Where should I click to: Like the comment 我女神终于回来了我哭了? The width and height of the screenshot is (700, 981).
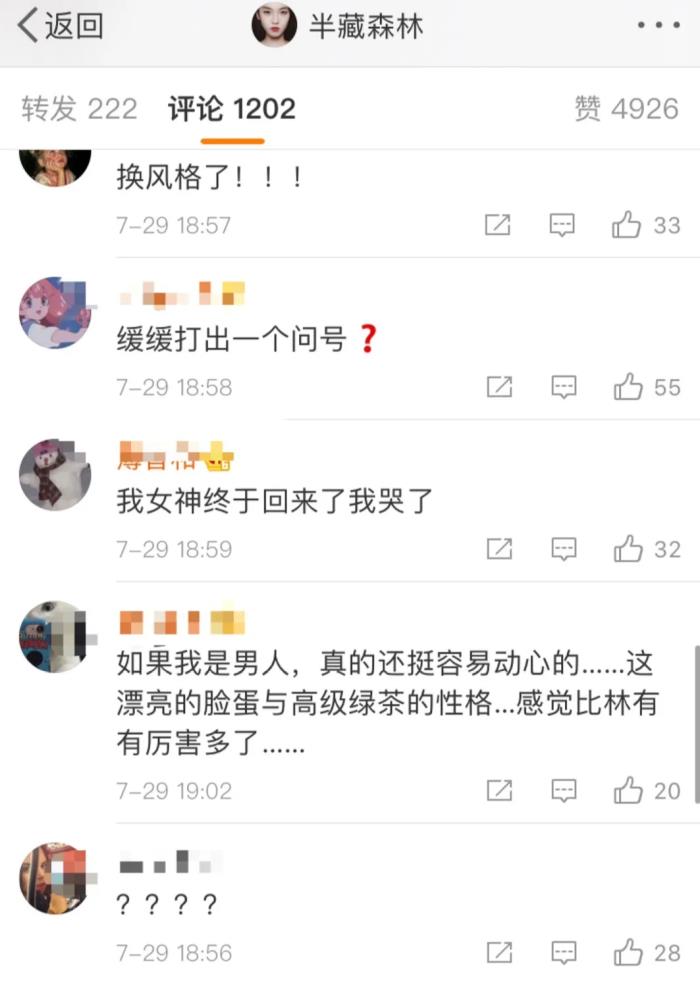pos(627,549)
